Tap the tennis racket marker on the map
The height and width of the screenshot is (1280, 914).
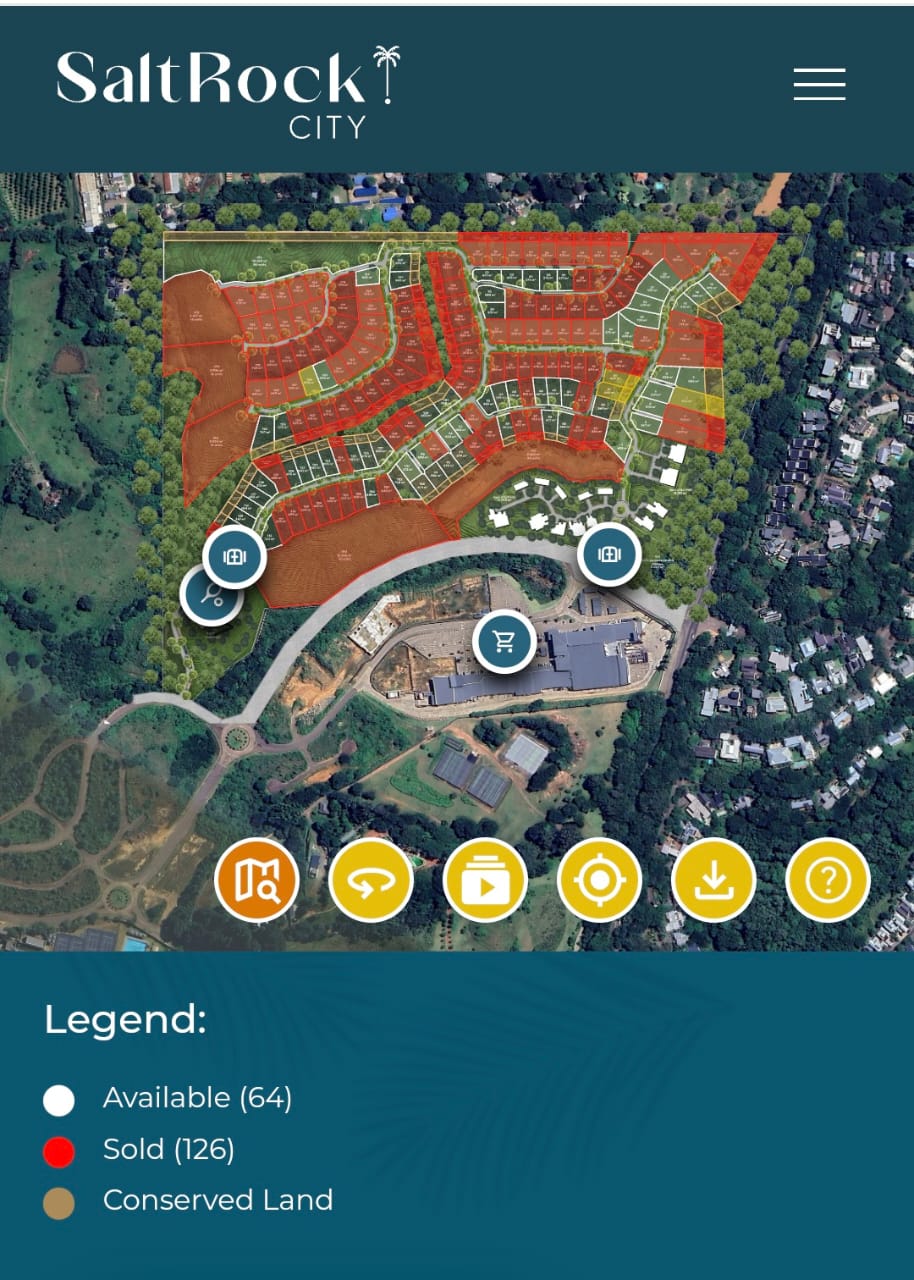212,593
